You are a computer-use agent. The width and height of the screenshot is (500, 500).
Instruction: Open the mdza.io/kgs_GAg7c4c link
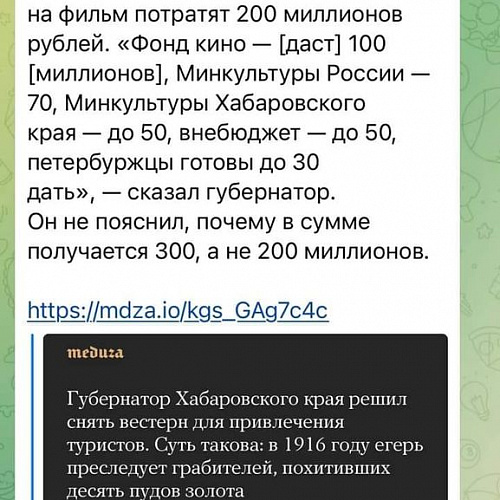[x=178, y=311]
